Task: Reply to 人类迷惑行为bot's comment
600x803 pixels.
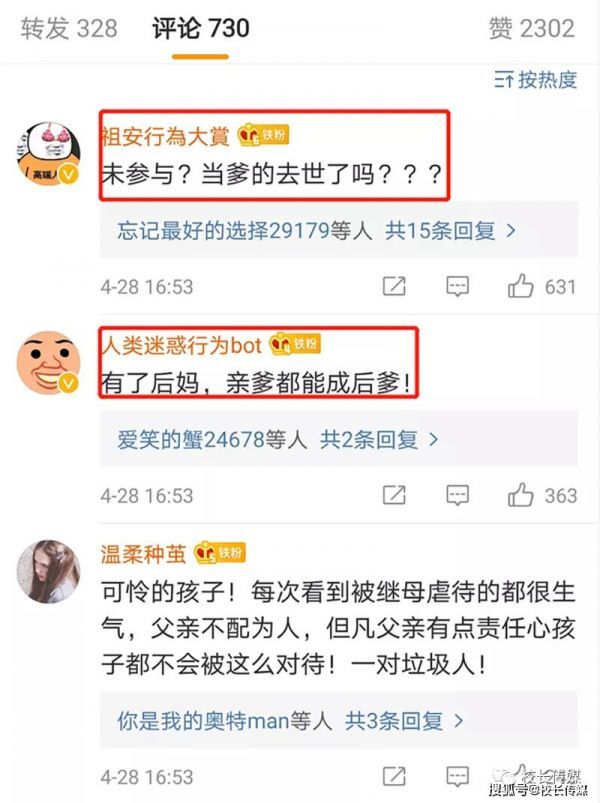Action: [x=457, y=495]
